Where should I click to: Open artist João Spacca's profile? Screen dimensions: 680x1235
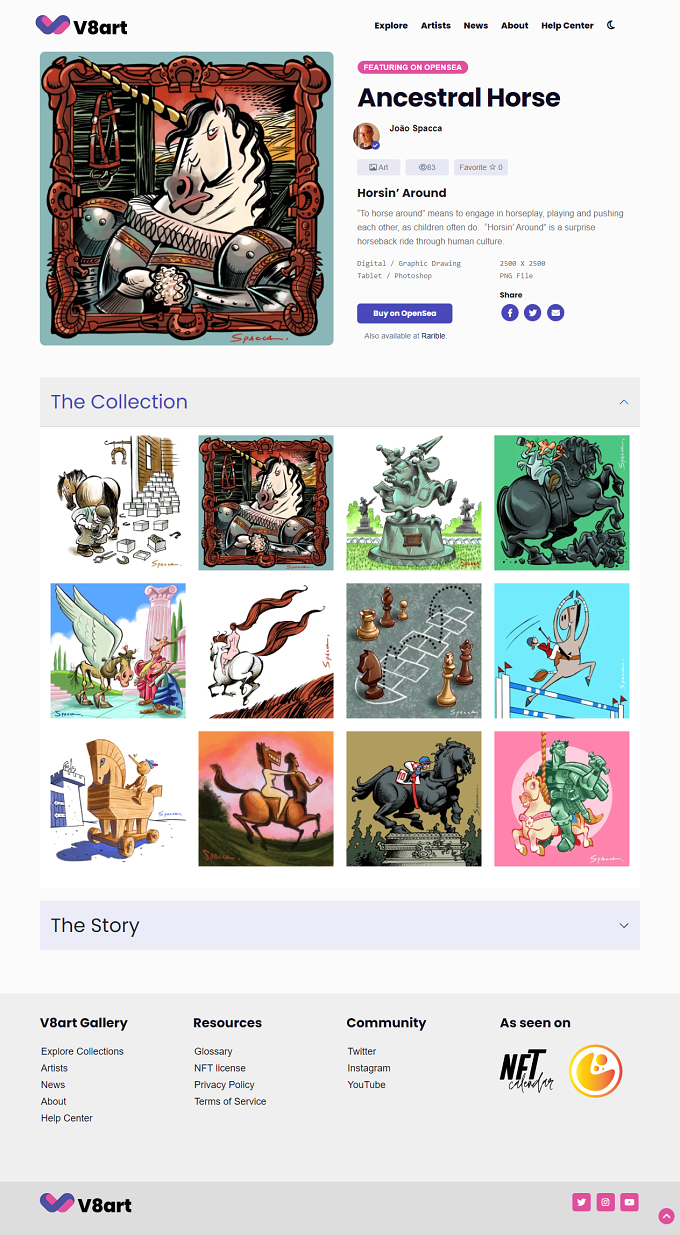[415, 128]
